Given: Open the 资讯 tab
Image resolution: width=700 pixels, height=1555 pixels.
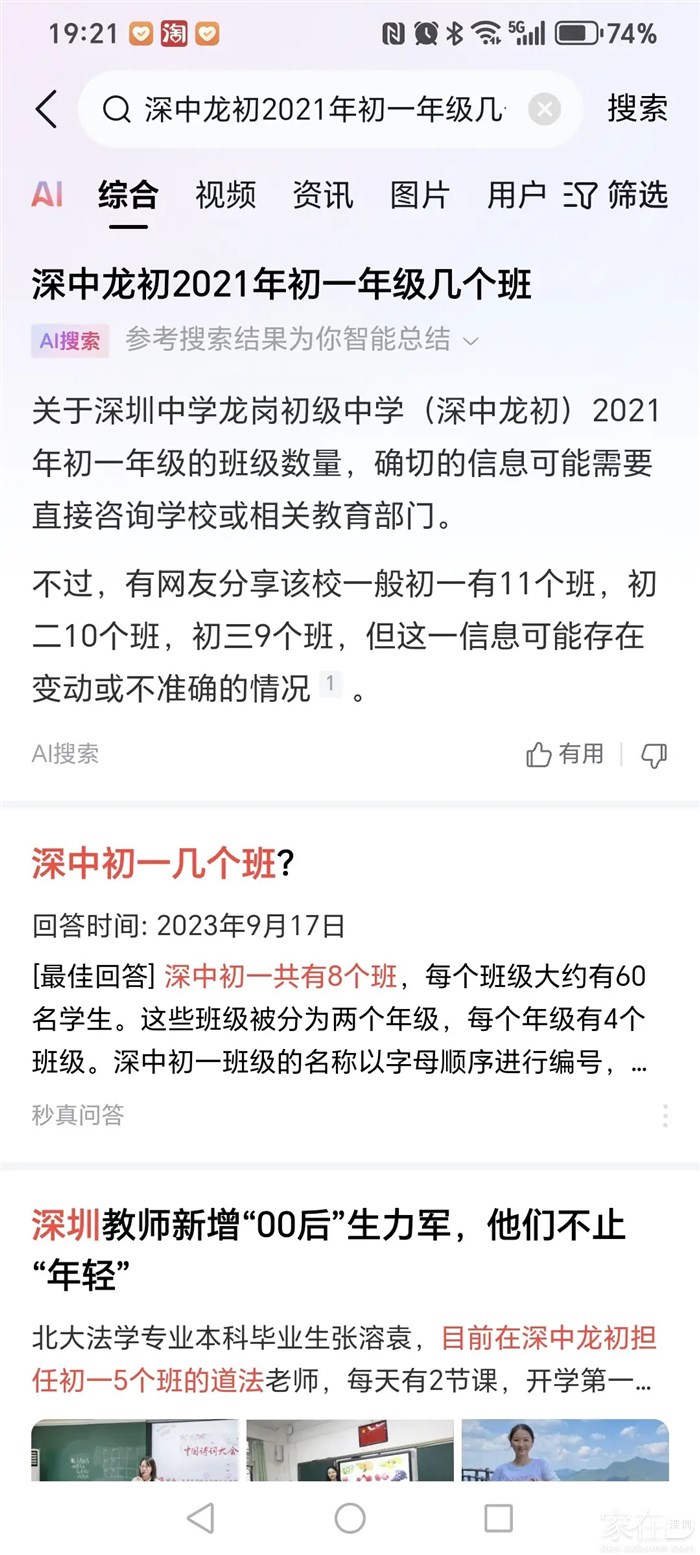Looking at the screenshot, I should coord(322,194).
